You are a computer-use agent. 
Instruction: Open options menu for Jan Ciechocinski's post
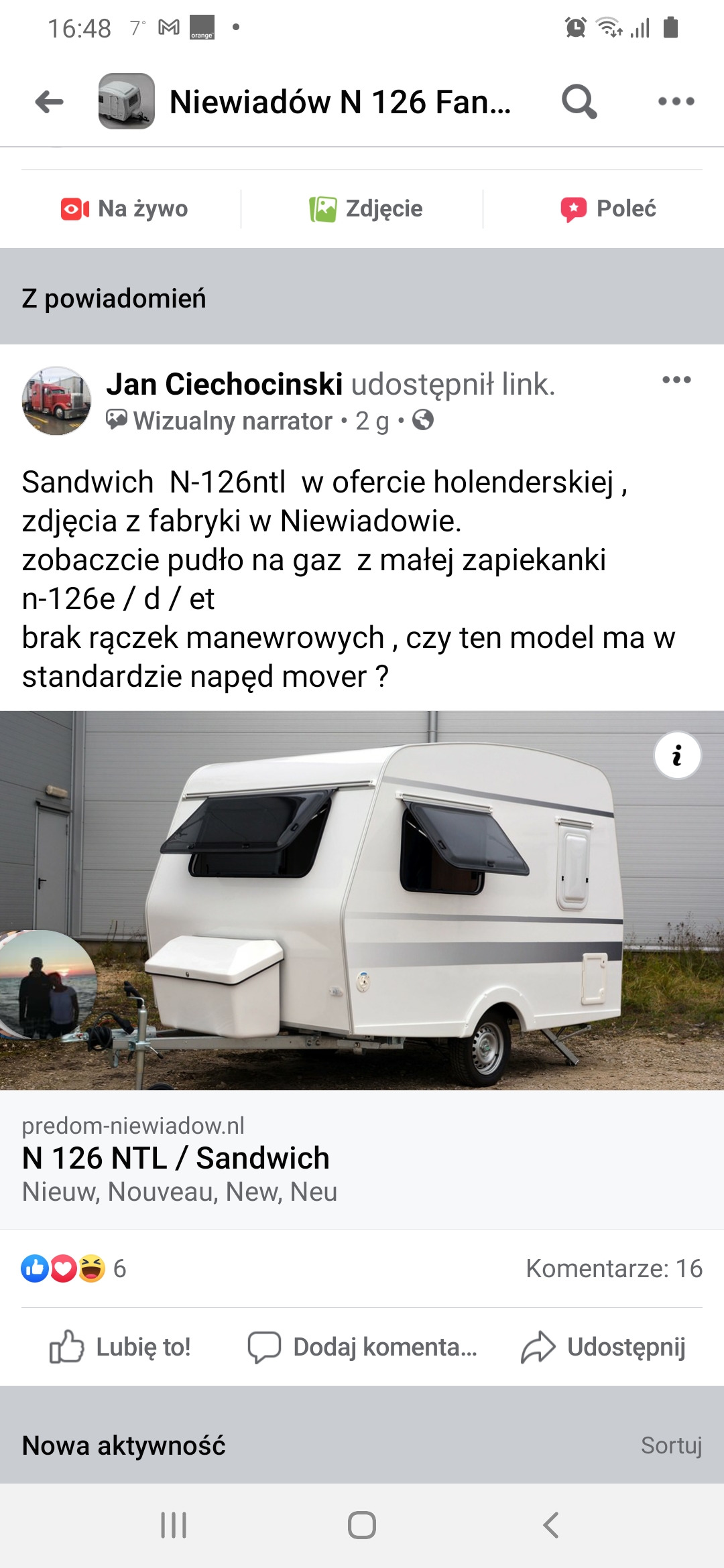[x=676, y=380]
